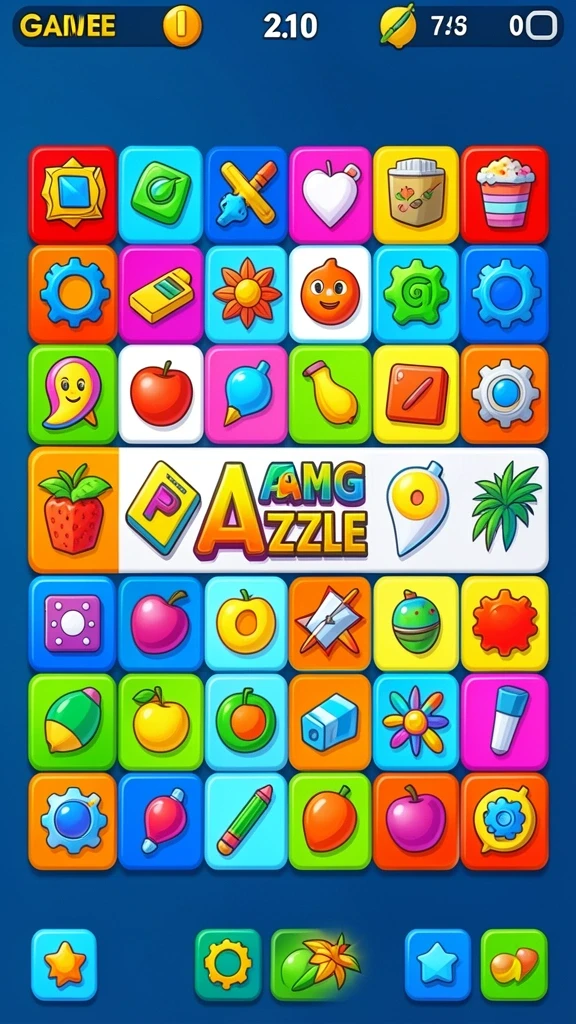This screenshot has height=1024, width=576.
Task: Select the blue eraser cube tile
Action: 330,722
